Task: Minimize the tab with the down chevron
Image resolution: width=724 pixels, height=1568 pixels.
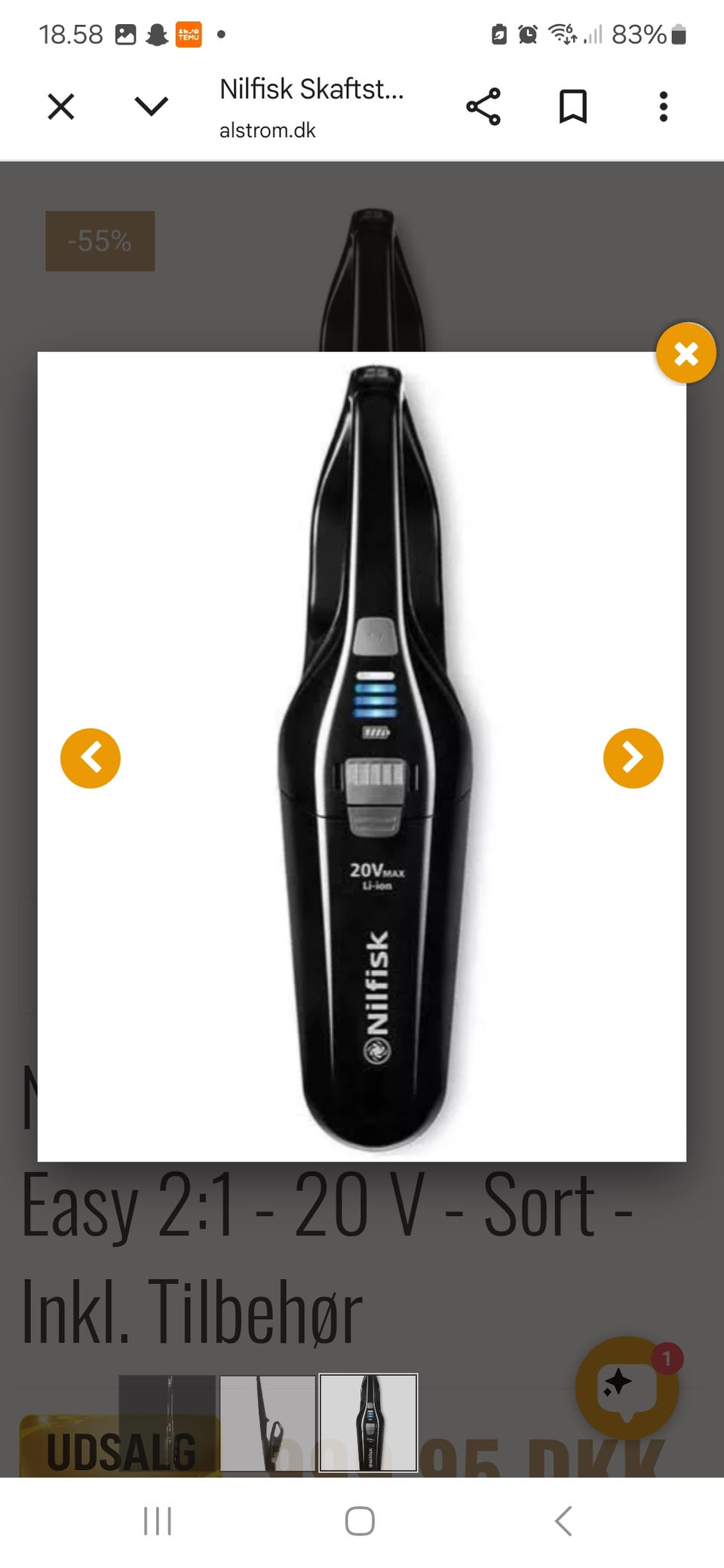Action: (x=151, y=106)
